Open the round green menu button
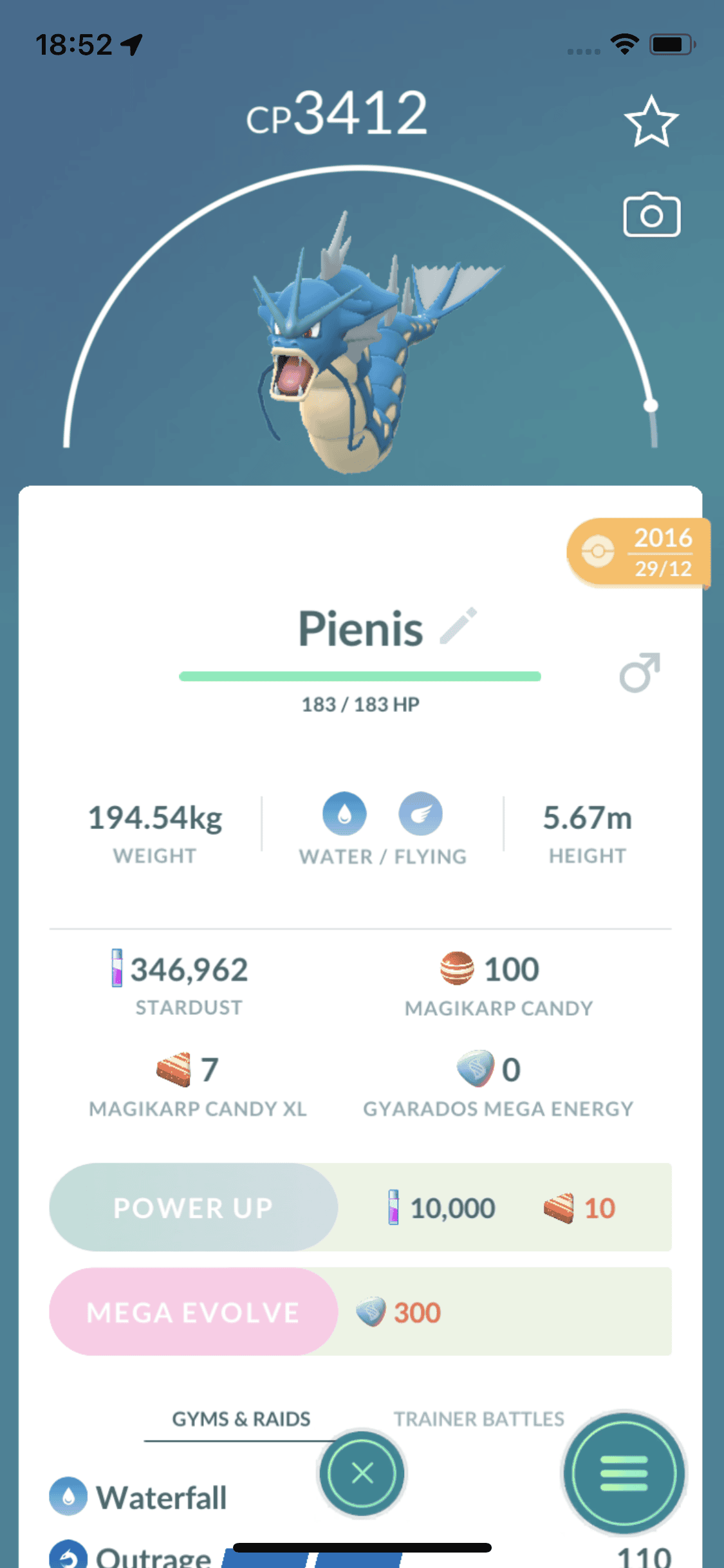 (x=623, y=1473)
